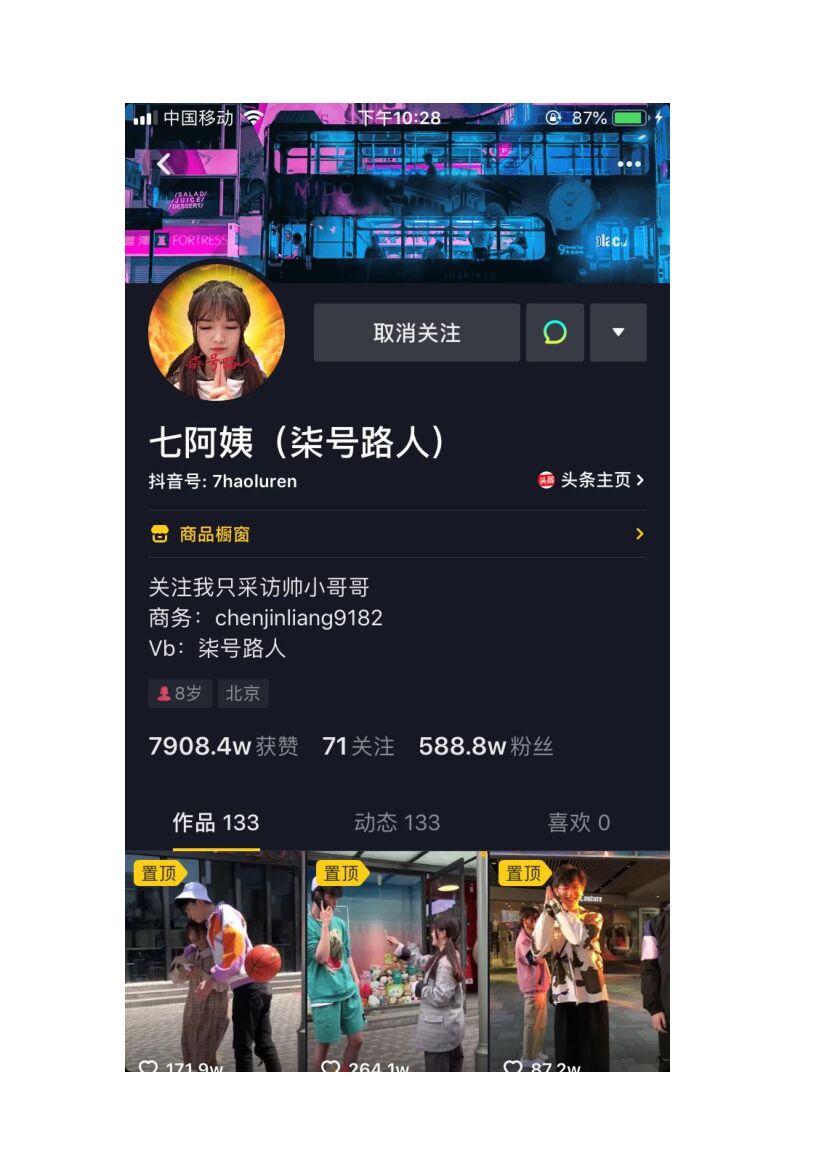Tap 取消关注 to unfollow
The image size is (827, 1169).
416,333
